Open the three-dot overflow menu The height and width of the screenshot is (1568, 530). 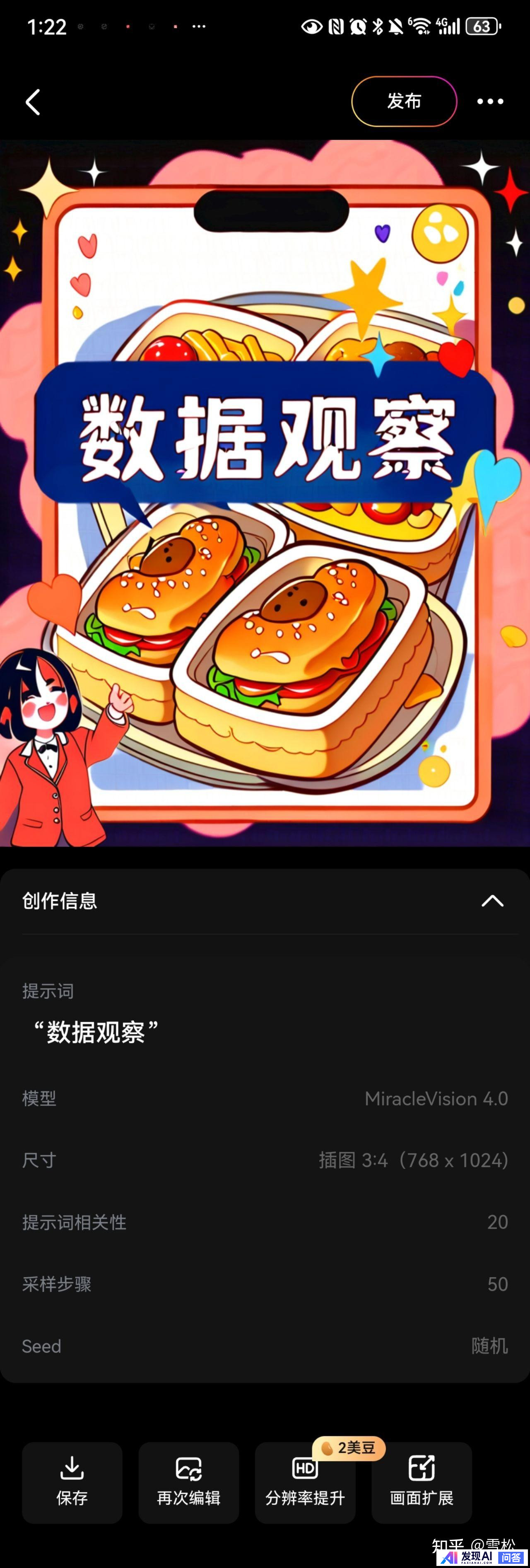coord(490,101)
